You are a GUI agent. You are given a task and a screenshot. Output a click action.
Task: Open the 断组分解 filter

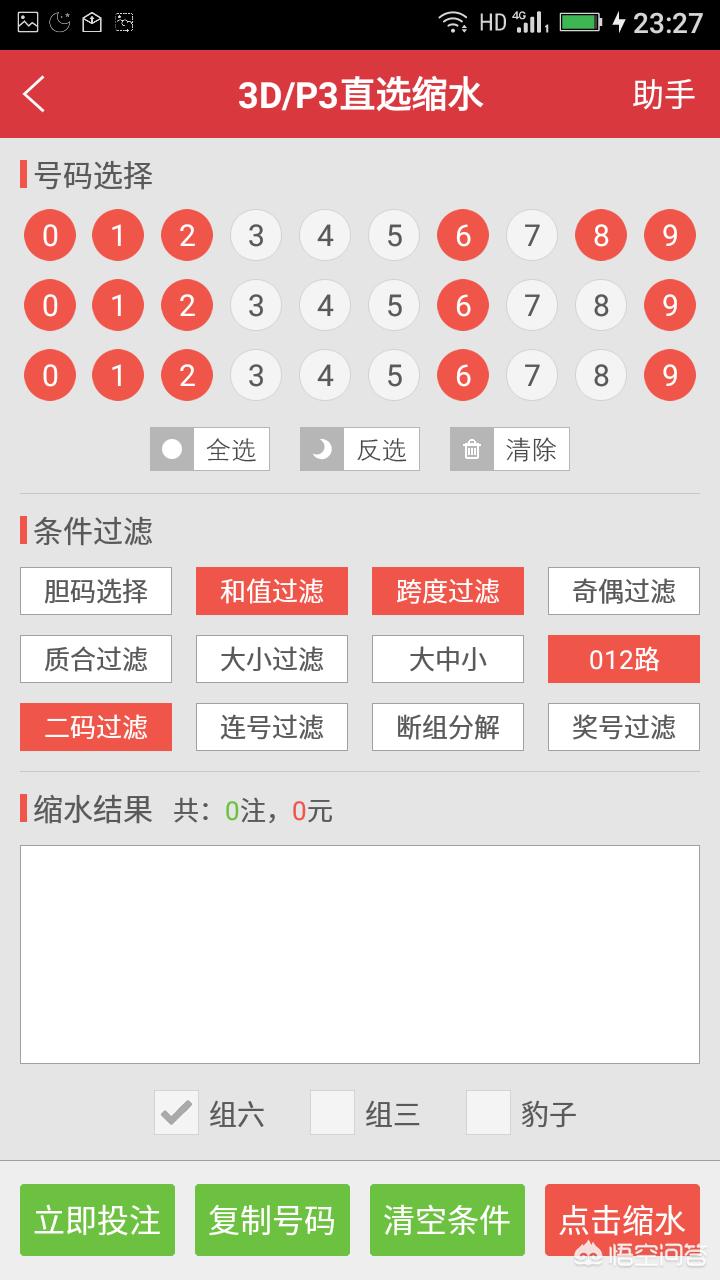[448, 727]
